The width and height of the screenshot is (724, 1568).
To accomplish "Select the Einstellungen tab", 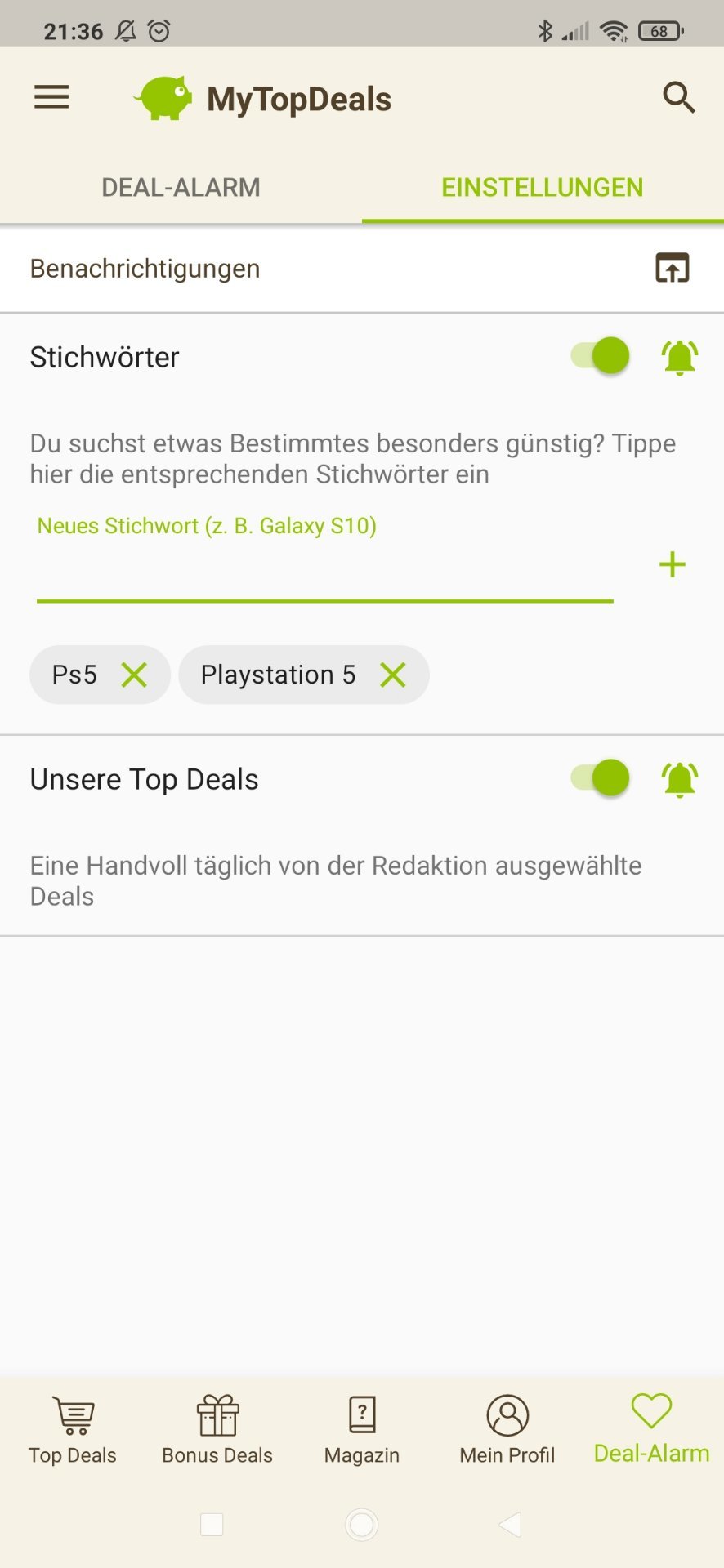I will click(542, 188).
